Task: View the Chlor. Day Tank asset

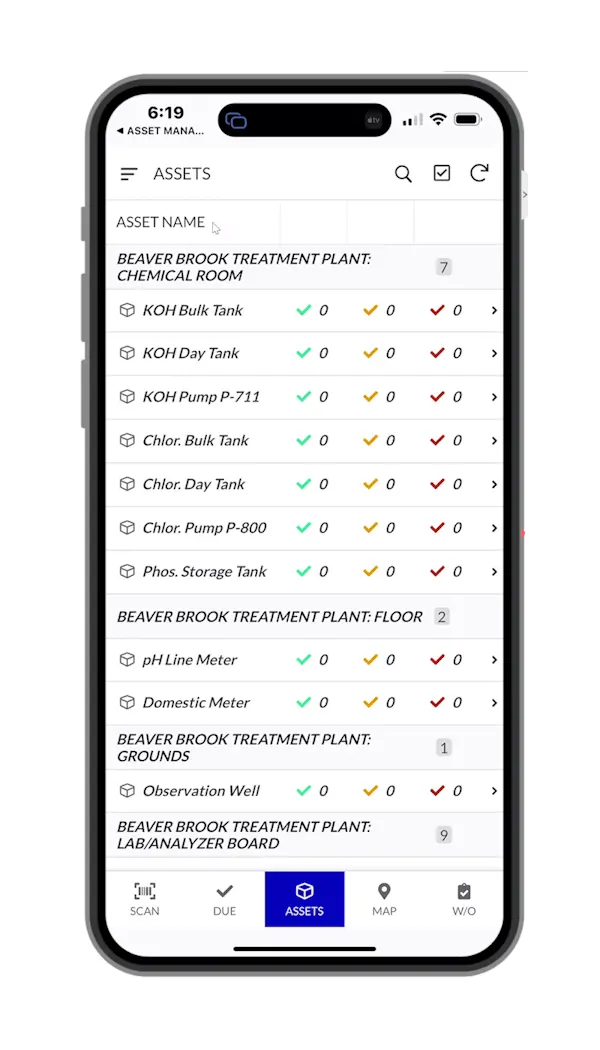Action: pos(304,484)
